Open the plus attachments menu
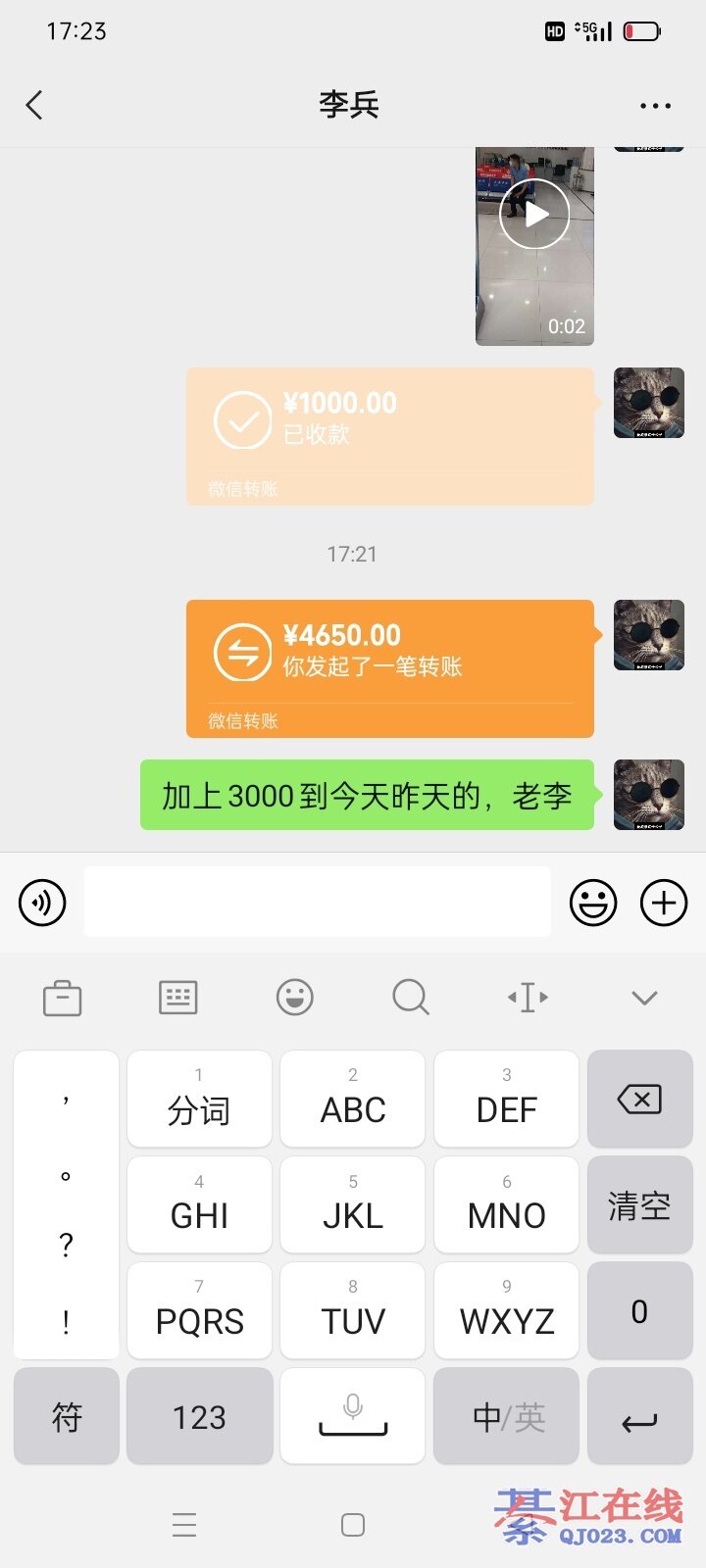Screen dimensions: 706x1568 point(664,902)
